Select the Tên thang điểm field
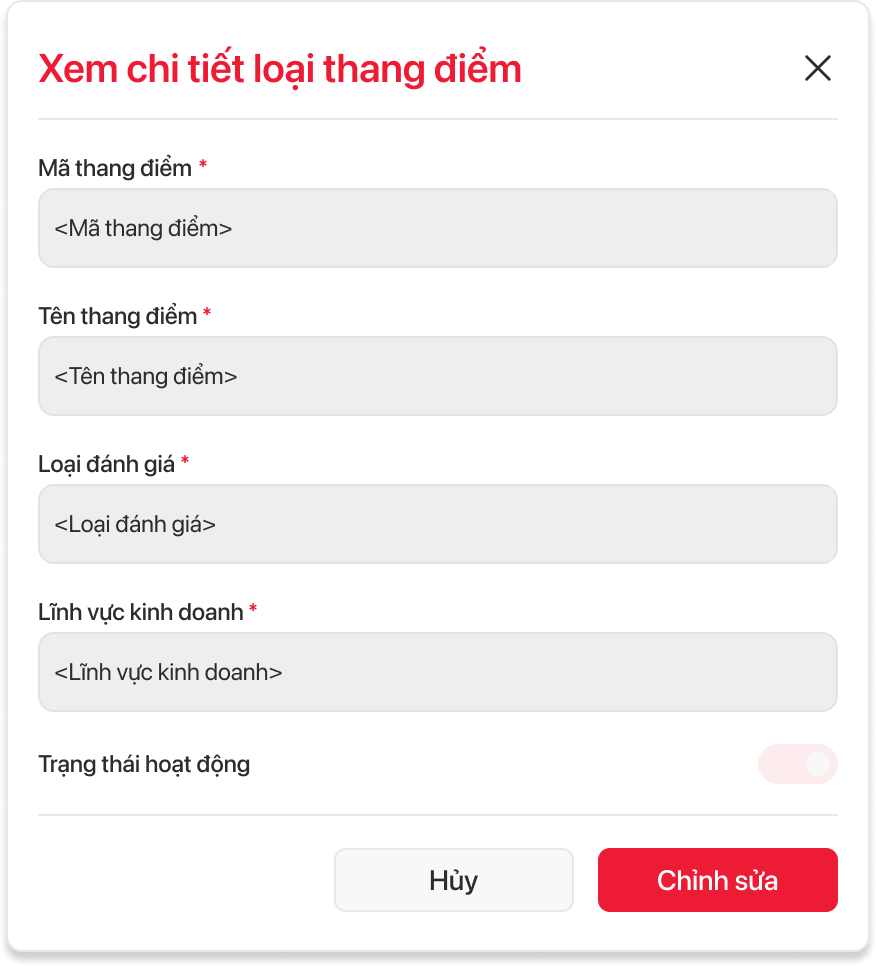The image size is (876, 966). pyautogui.click(x=437, y=376)
